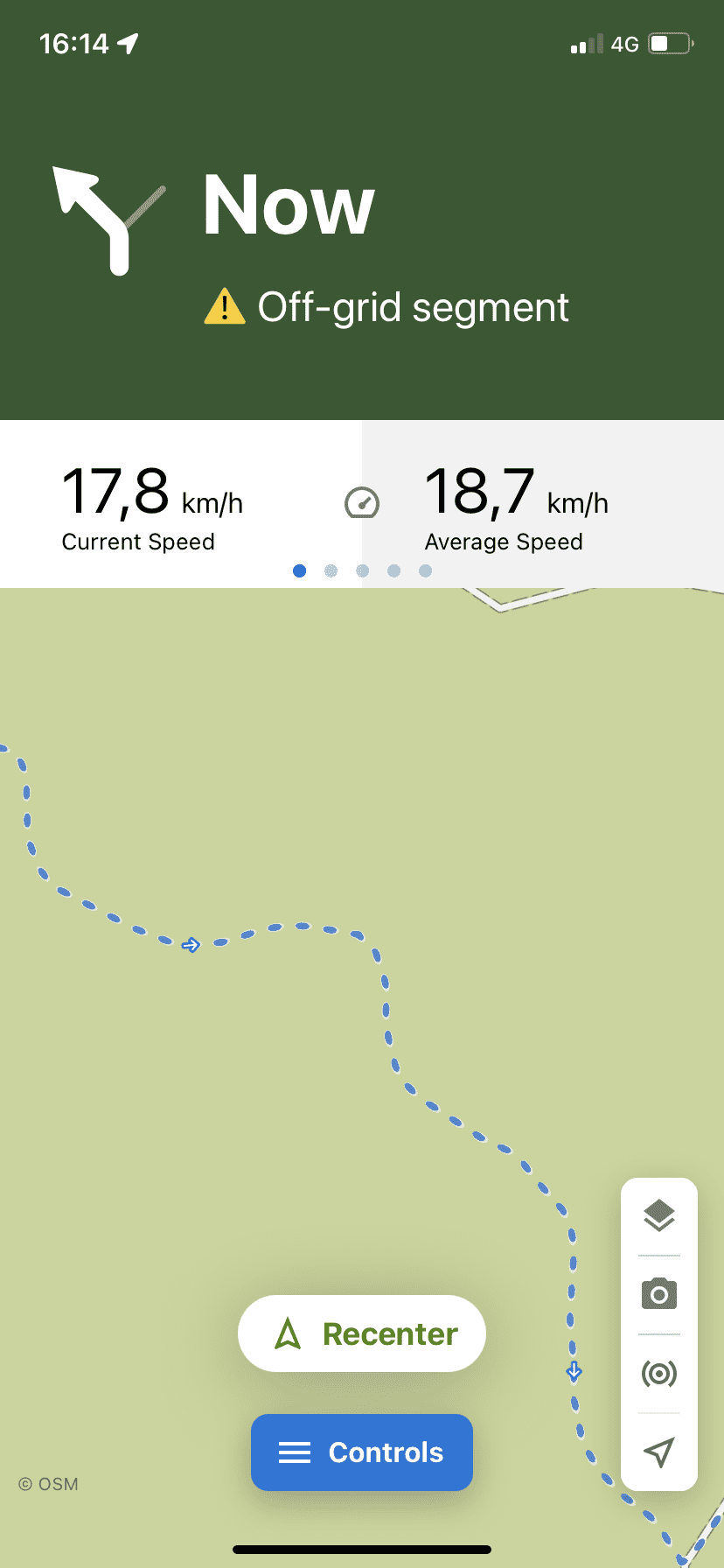Select the second page indicator dot
Screen dimensions: 724x1568
coord(331,570)
